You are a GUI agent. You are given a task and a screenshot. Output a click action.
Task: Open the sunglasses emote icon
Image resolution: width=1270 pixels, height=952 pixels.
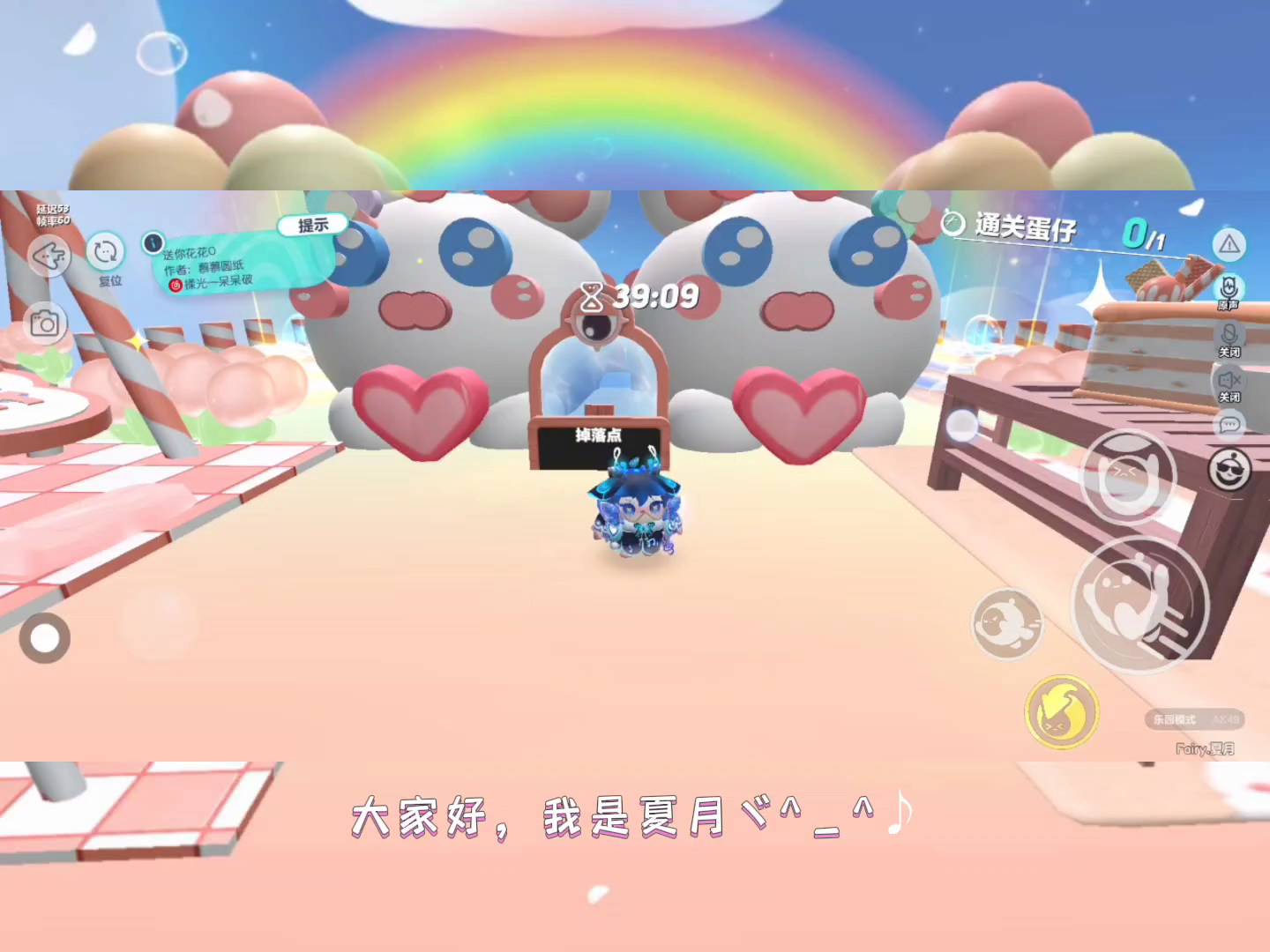click(x=1230, y=469)
